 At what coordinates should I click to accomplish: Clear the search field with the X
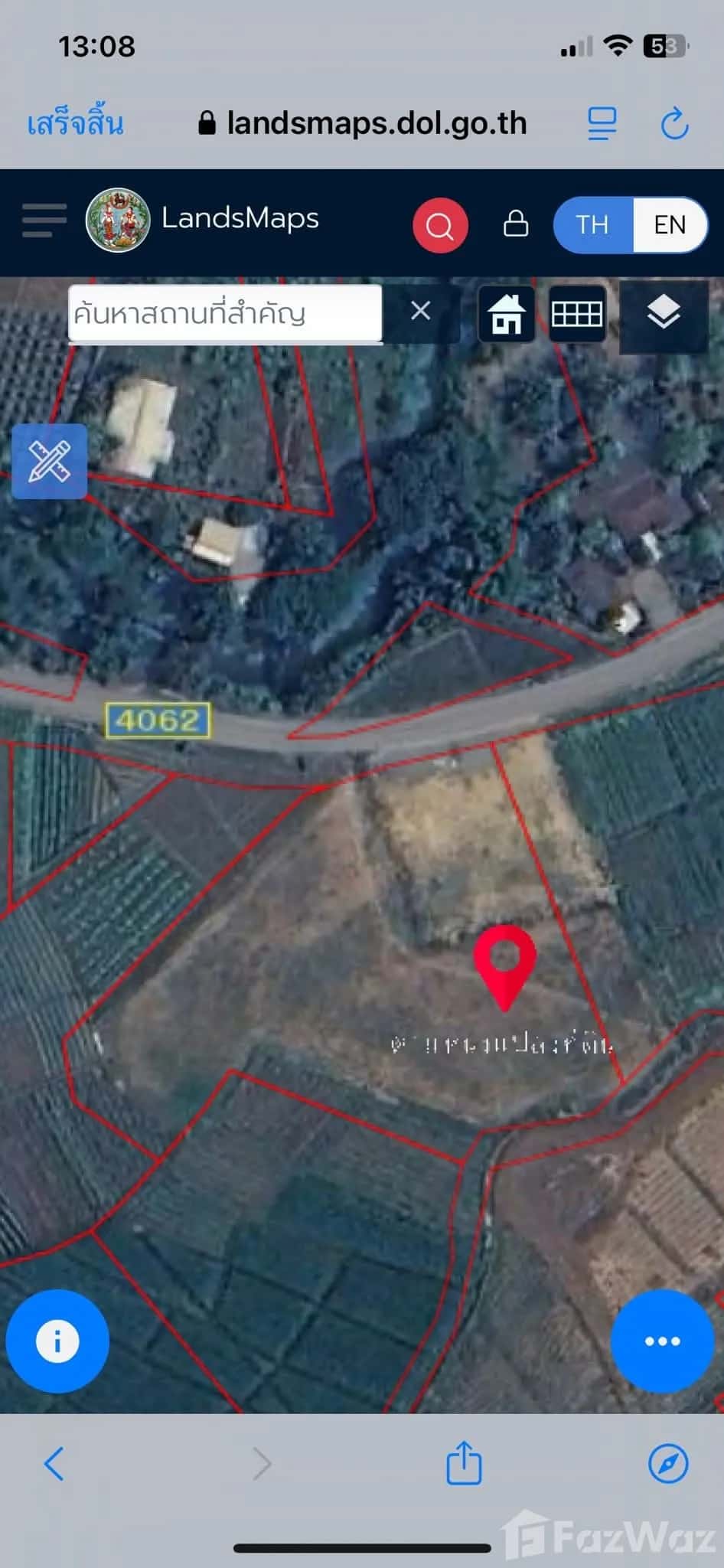point(421,312)
